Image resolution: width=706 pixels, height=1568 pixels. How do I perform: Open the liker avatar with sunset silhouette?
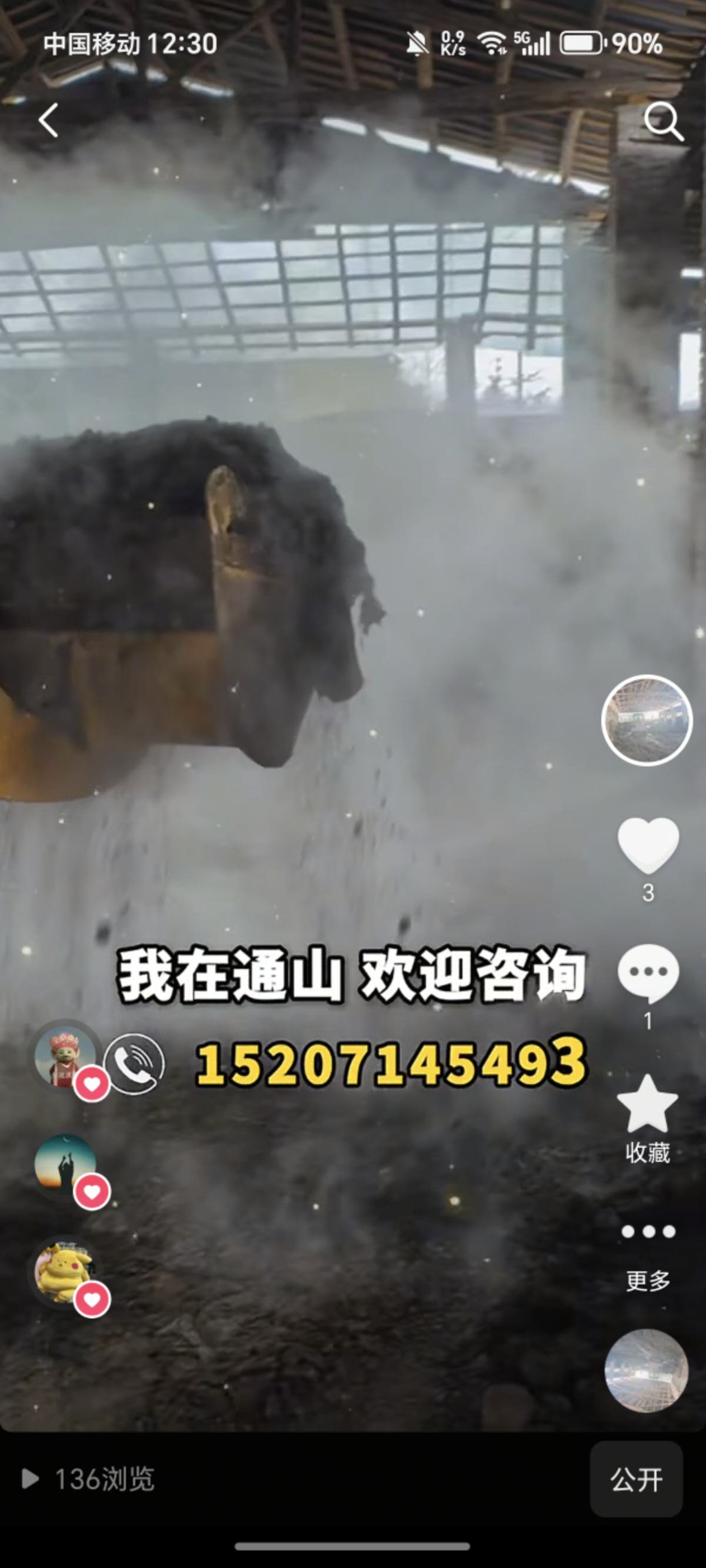pyautogui.click(x=65, y=1164)
